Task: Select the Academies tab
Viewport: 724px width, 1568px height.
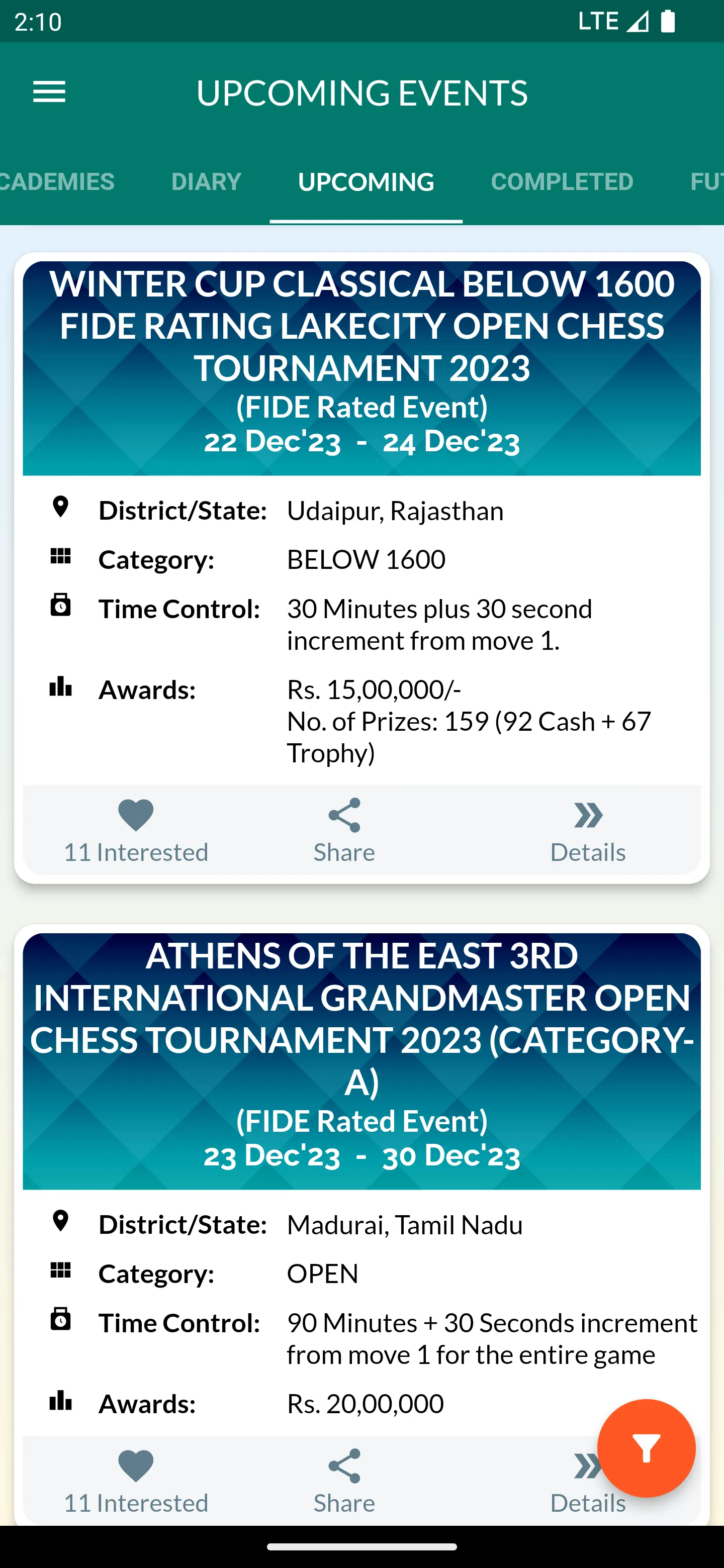Action: click(57, 182)
